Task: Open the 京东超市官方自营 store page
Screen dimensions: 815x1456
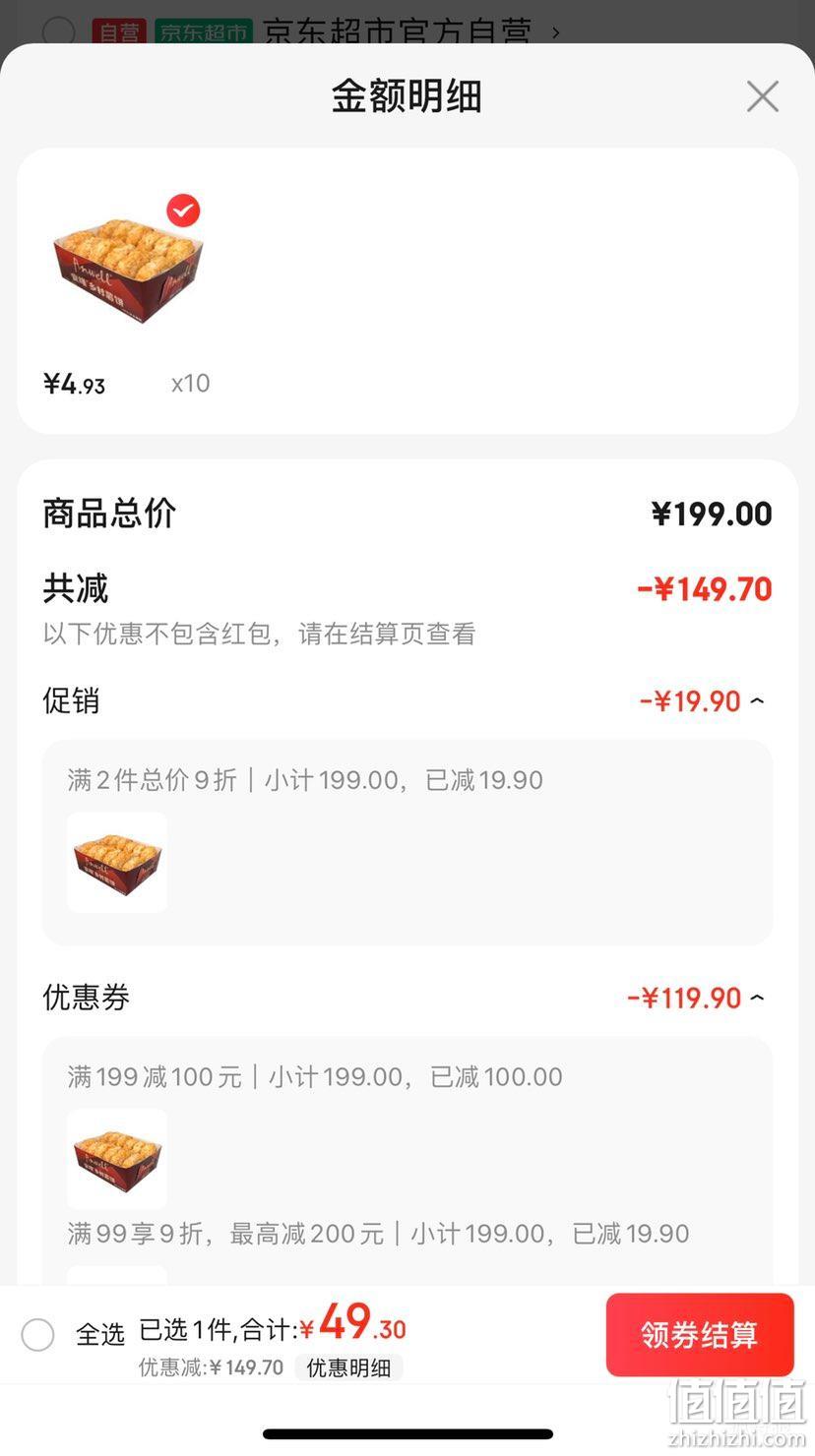Action: coord(398,31)
